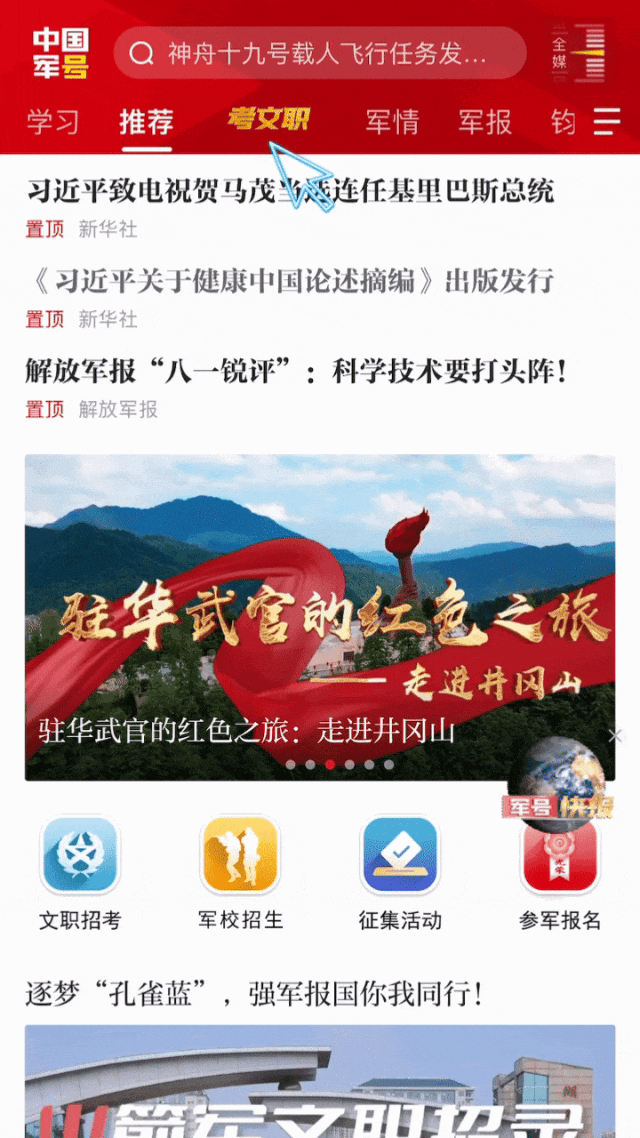Image resolution: width=640 pixels, height=1138 pixels.
Task: Switch to the 学习 tab
Action: click(x=52, y=122)
